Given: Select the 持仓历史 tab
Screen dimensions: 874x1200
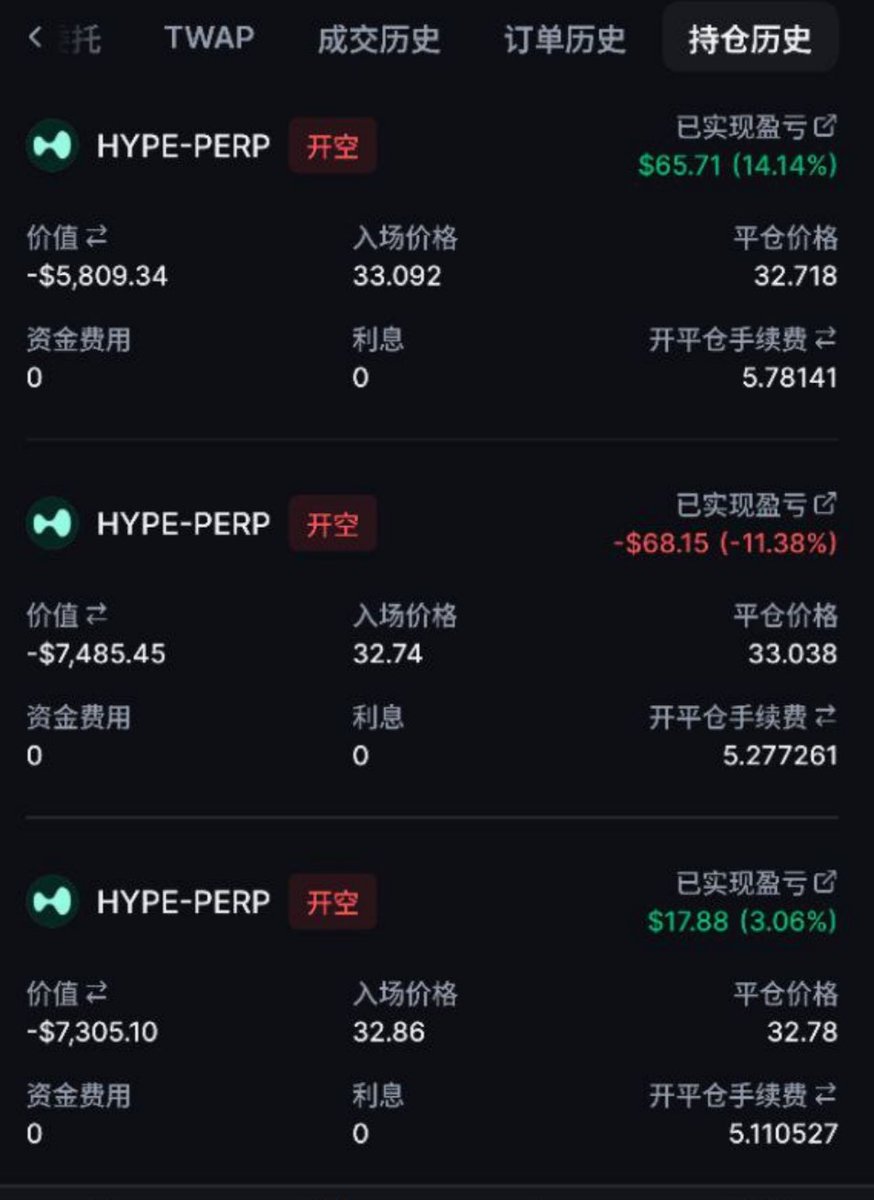Looking at the screenshot, I should [x=750, y=39].
